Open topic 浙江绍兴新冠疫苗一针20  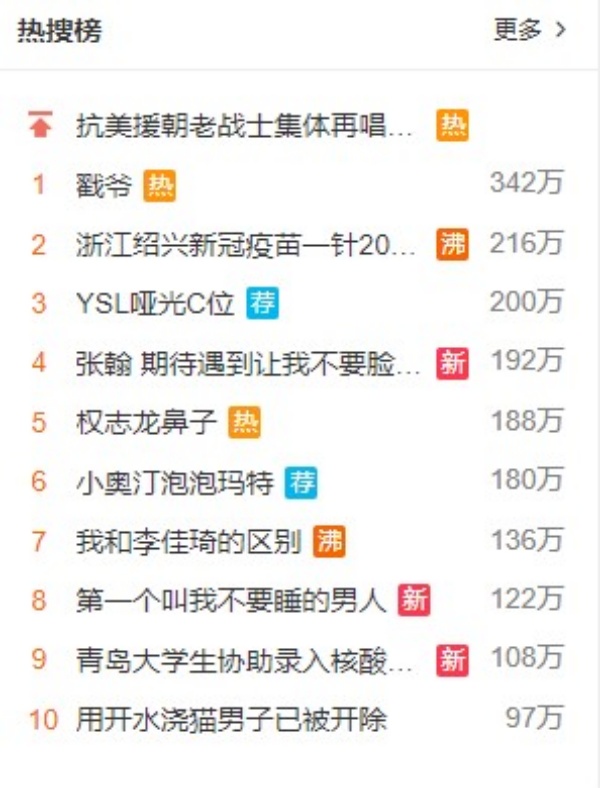(245, 244)
